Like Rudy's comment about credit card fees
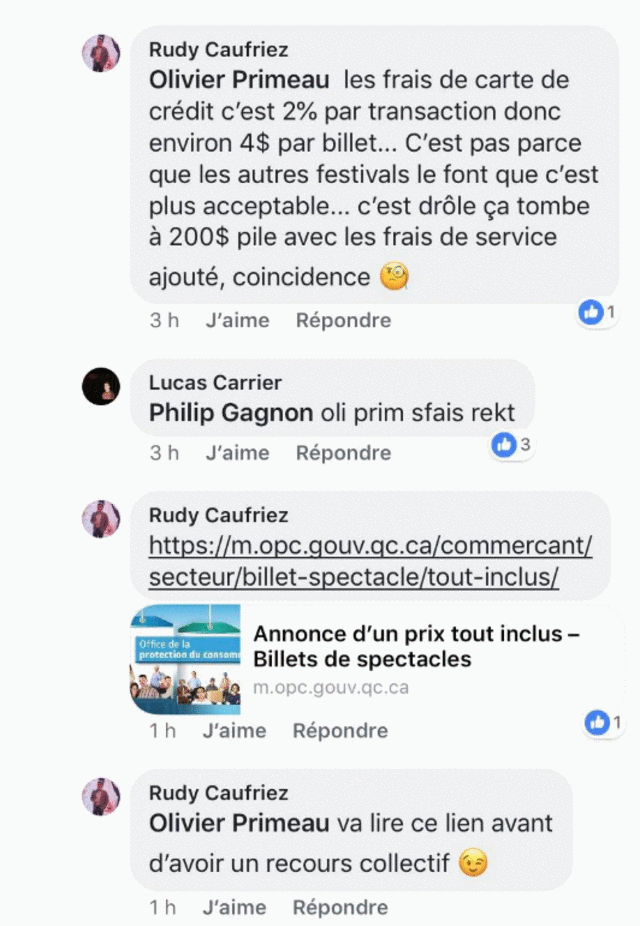 [x=237, y=321]
